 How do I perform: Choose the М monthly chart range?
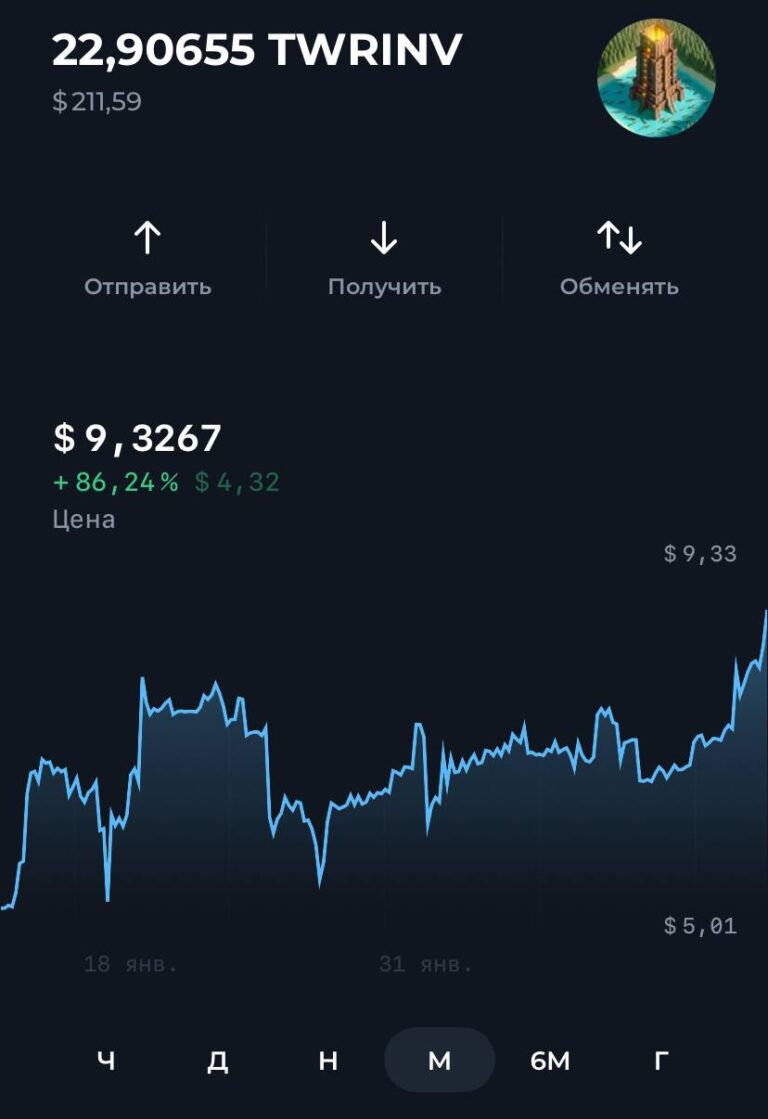pyautogui.click(x=439, y=1060)
